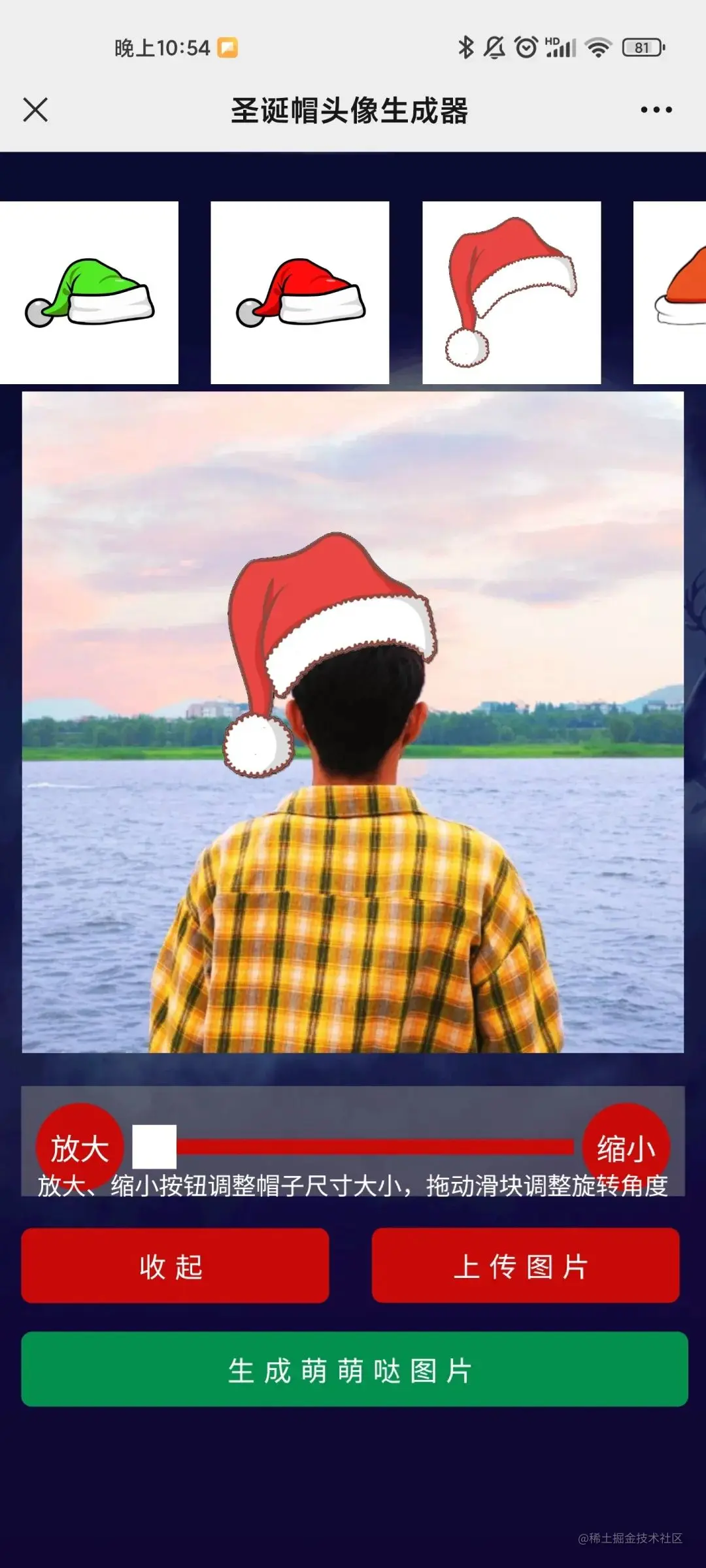This screenshot has height=1568, width=706.
Task: Tap the red rotation slider track
Action: tap(376, 1147)
